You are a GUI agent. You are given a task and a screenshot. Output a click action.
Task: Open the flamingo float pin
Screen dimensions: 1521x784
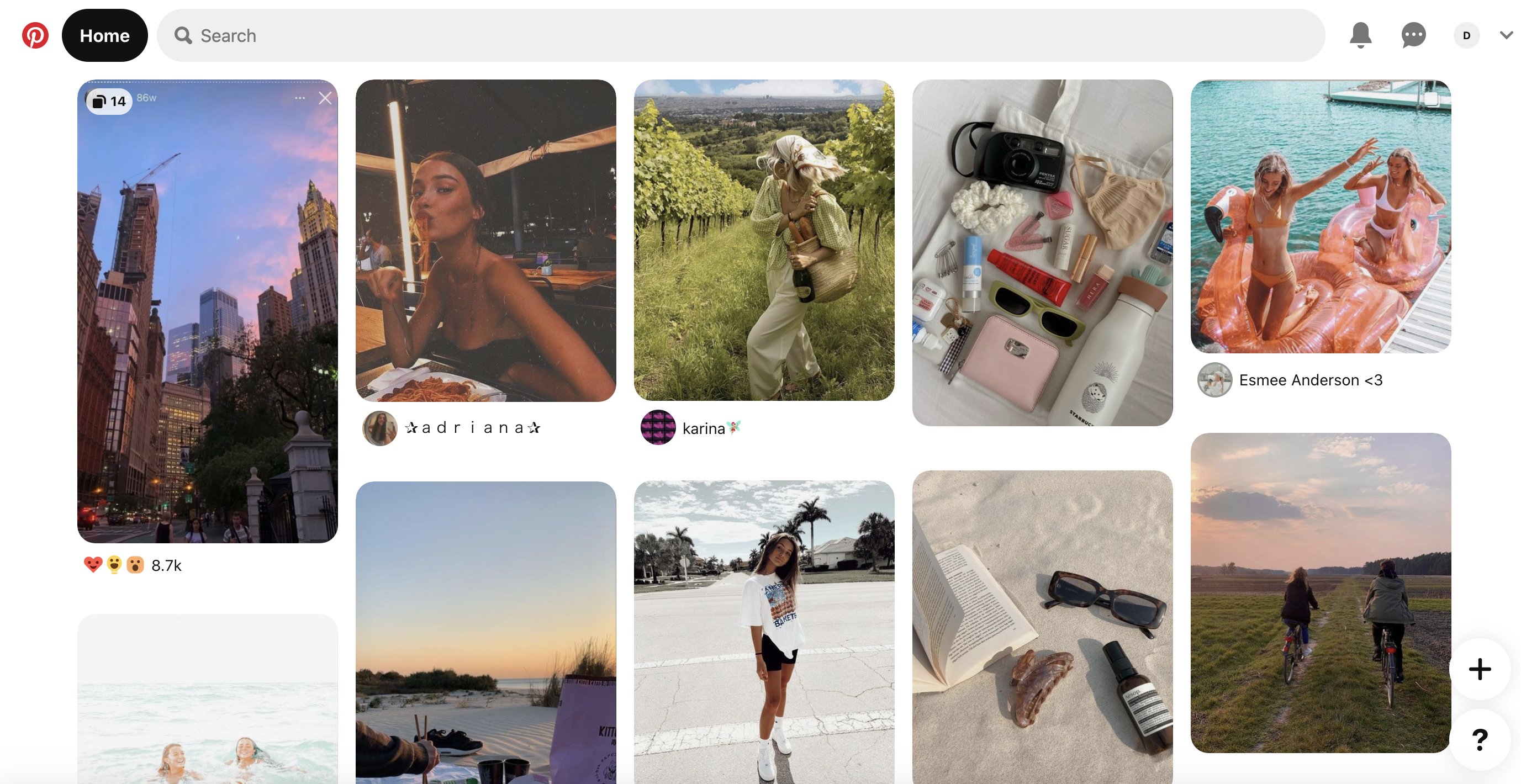1321,217
